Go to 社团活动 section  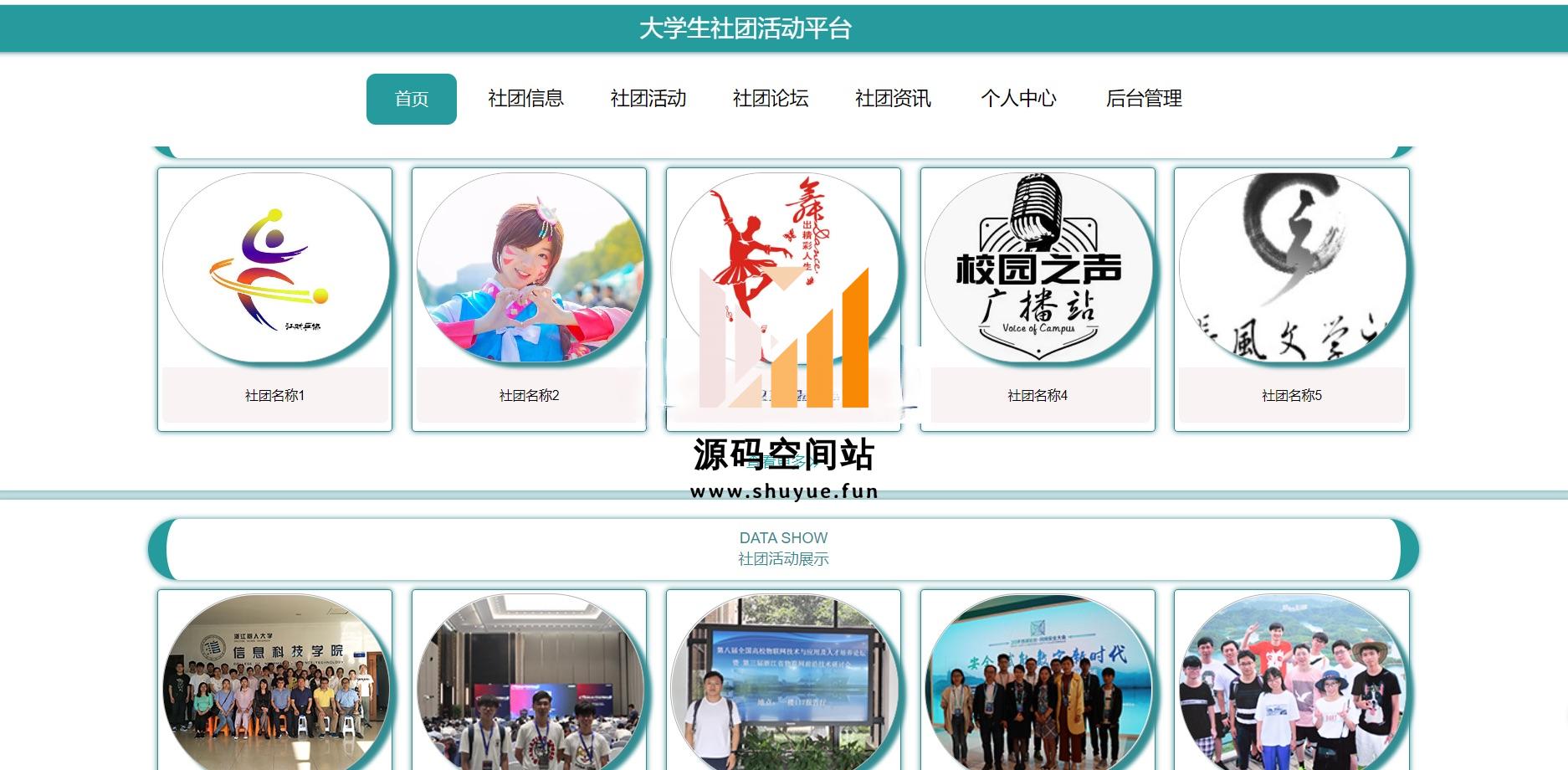(x=648, y=99)
